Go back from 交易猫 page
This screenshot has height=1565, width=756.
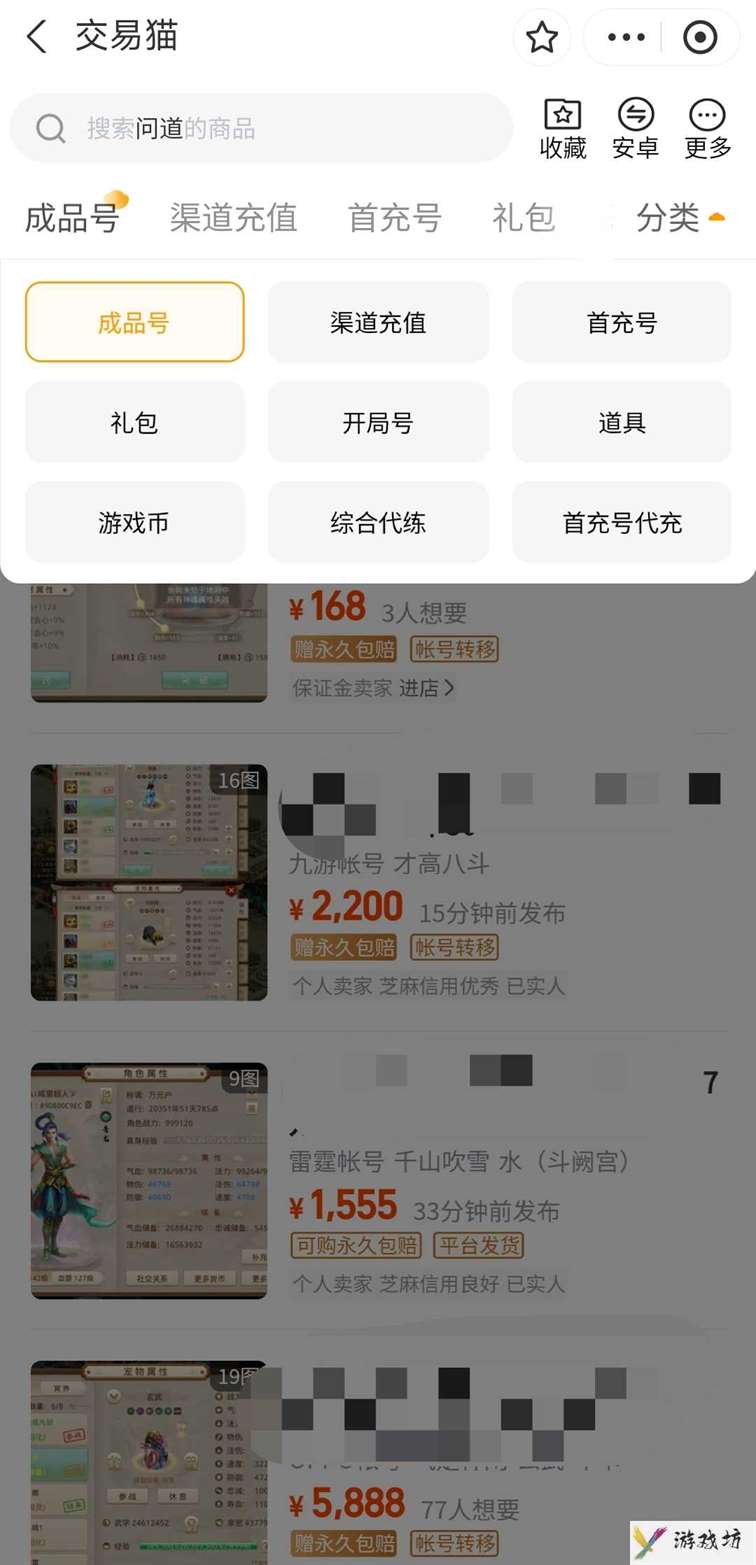pyautogui.click(x=37, y=38)
